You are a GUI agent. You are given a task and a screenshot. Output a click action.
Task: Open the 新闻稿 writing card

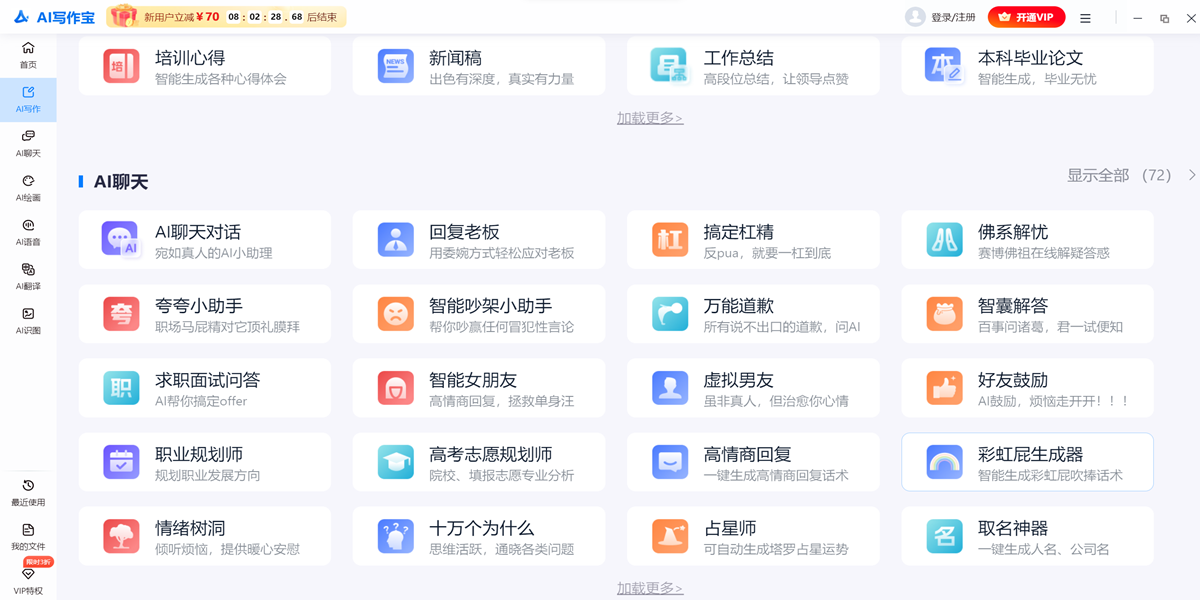point(478,66)
